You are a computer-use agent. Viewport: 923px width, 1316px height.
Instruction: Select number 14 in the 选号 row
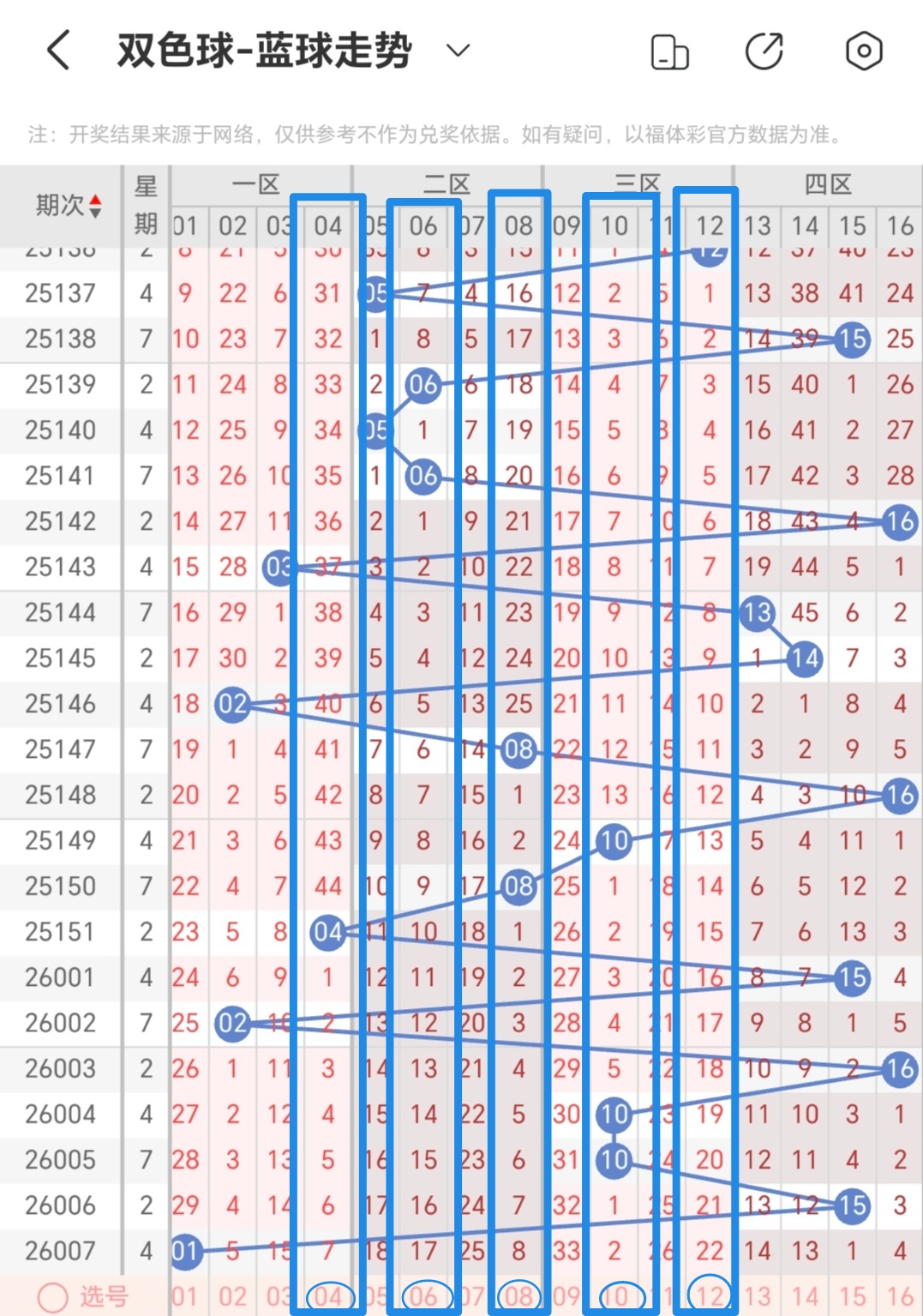tap(804, 1296)
